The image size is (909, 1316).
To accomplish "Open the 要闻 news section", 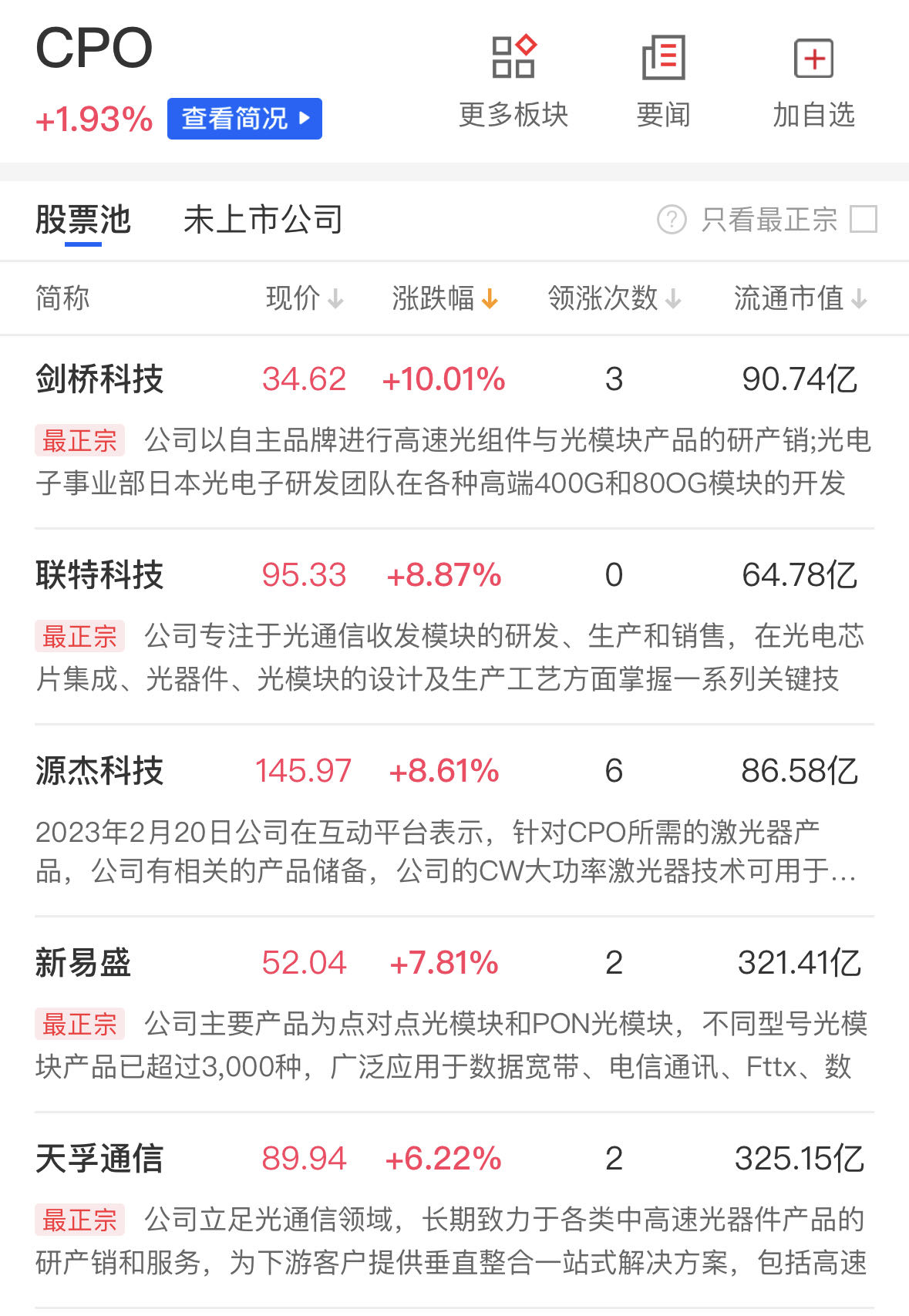I will (x=663, y=79).
